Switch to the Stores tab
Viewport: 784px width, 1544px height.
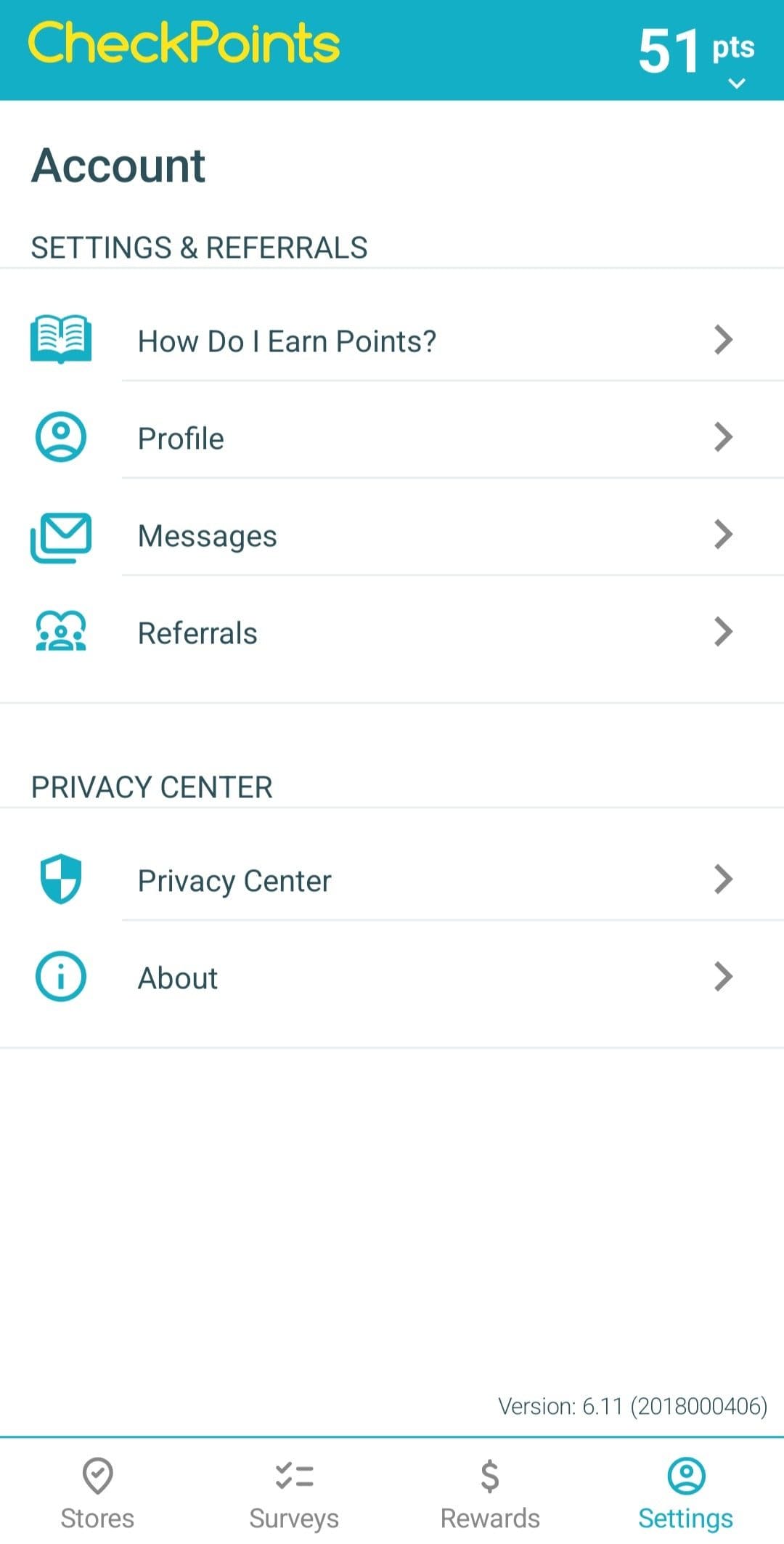click(x=98, y=1492)
